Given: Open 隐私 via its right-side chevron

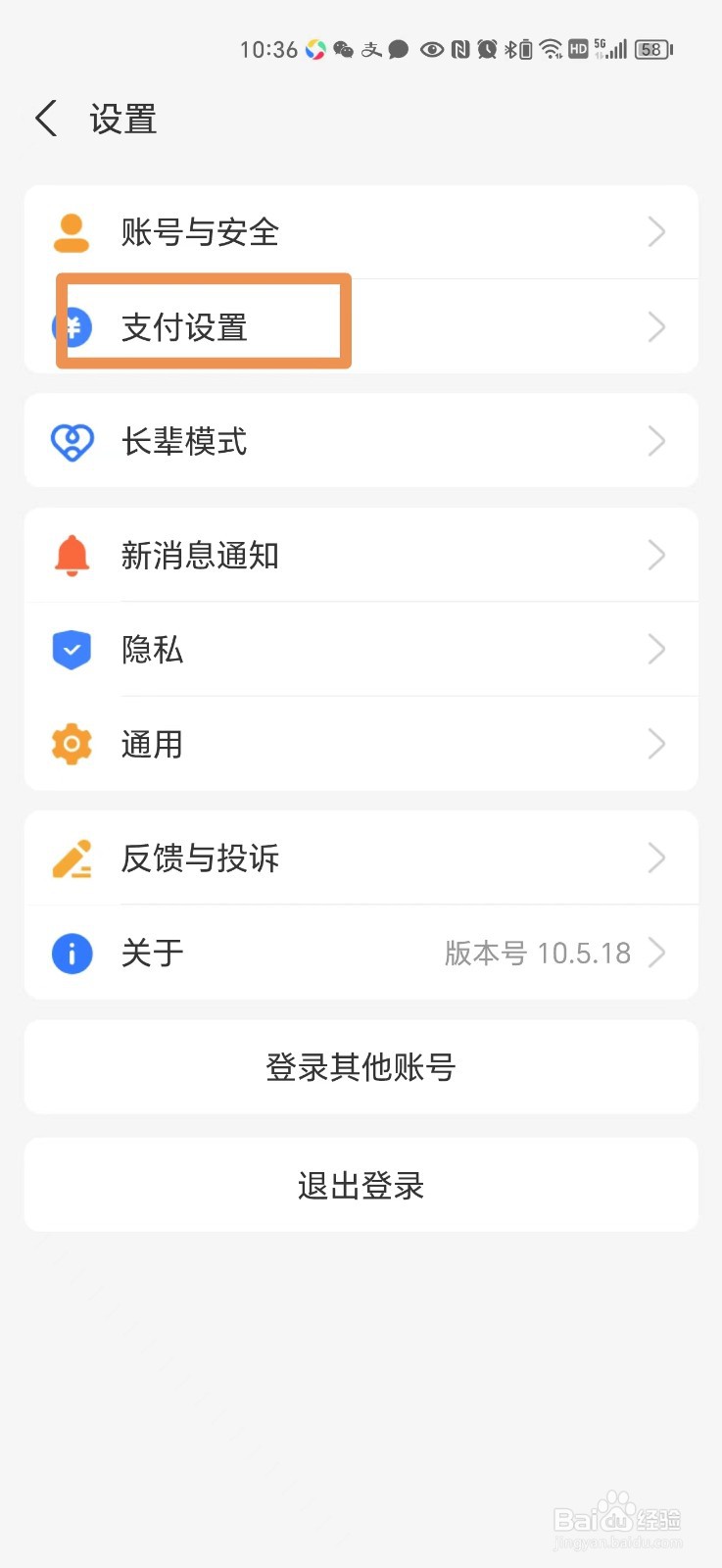Looking at the screenshot, I should coord(656,649).
